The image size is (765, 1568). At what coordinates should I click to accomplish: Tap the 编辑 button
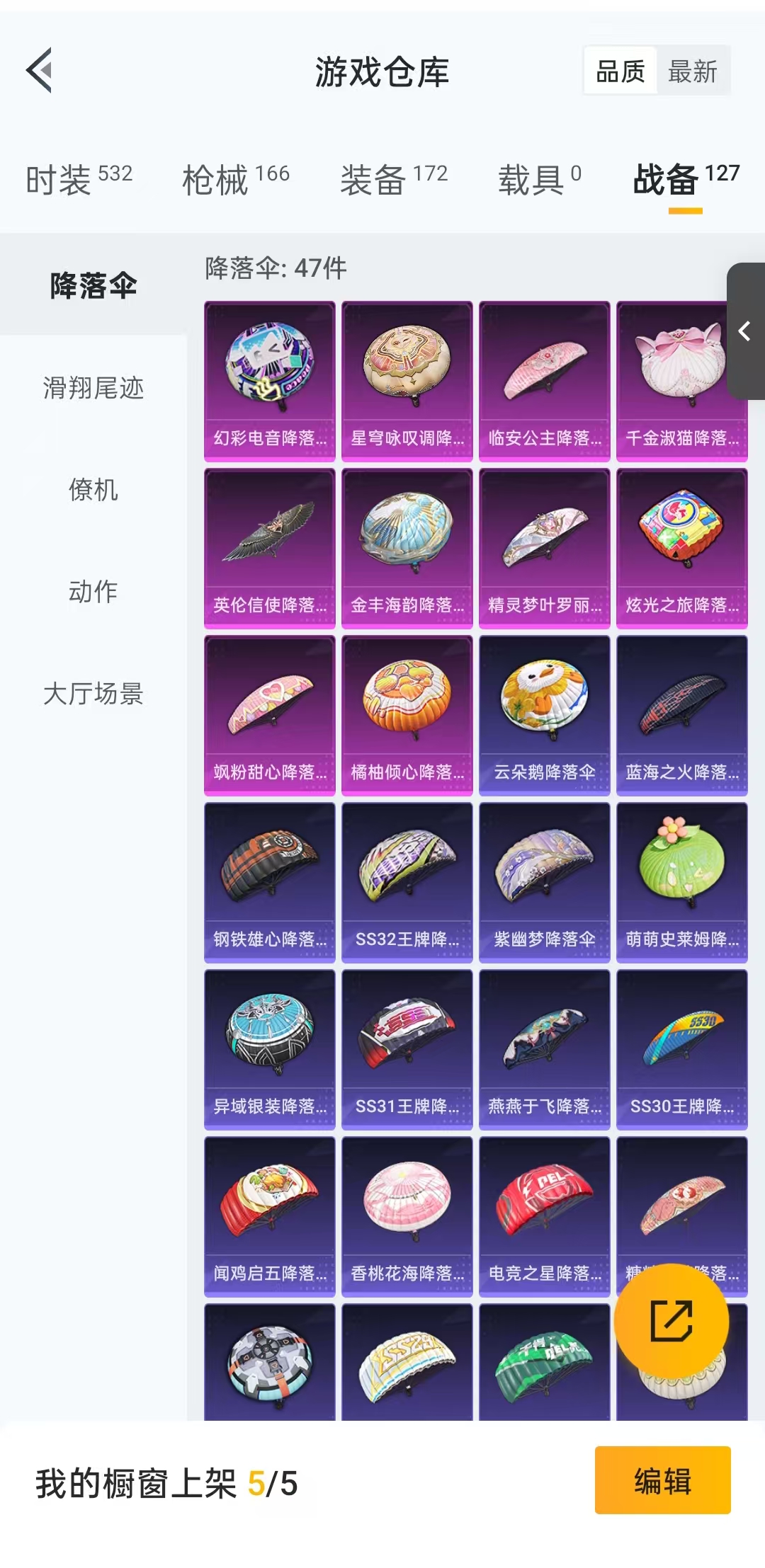[x=662, y=1480]
